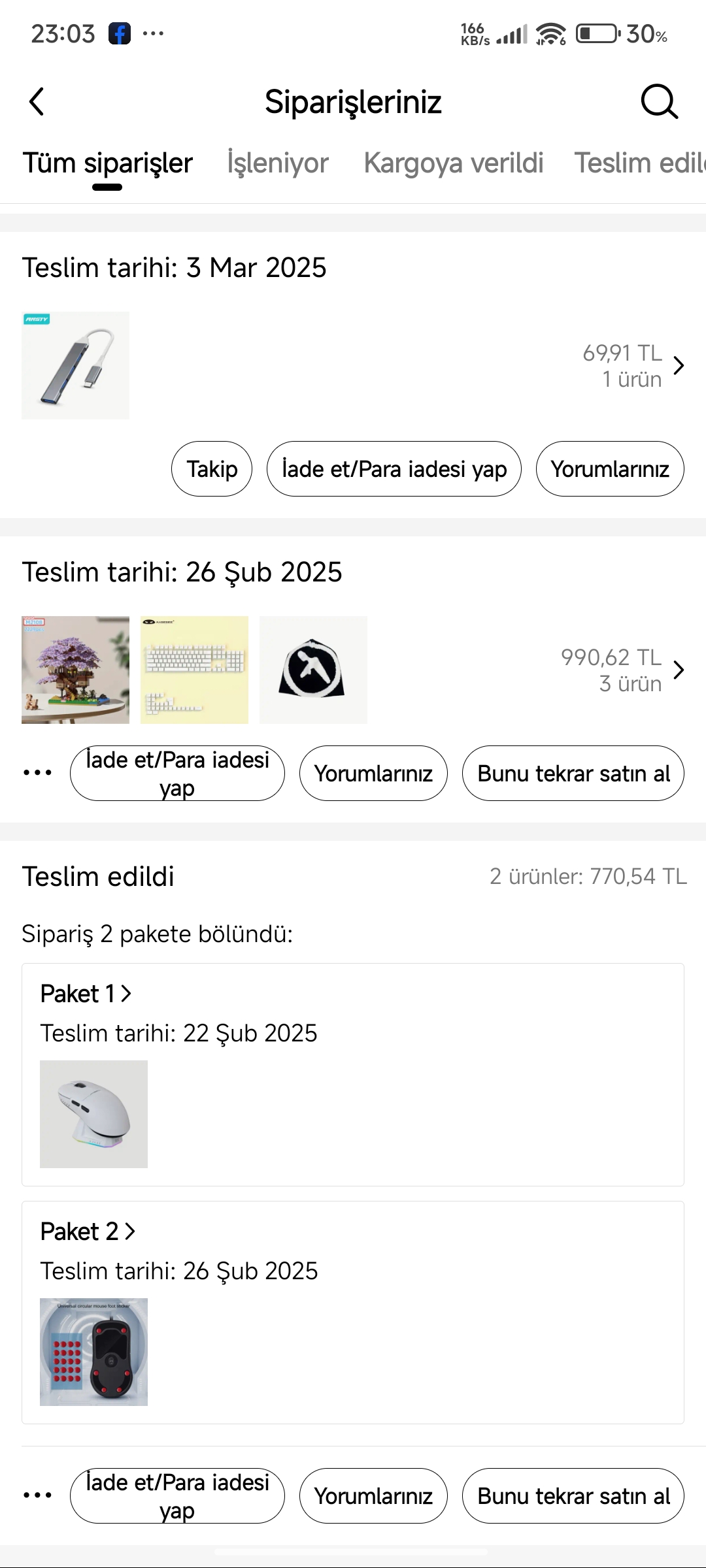The height and width of the screenshot is (1568, 706).
Task: Open the order search magnifier
Action: tap(659, 102)
